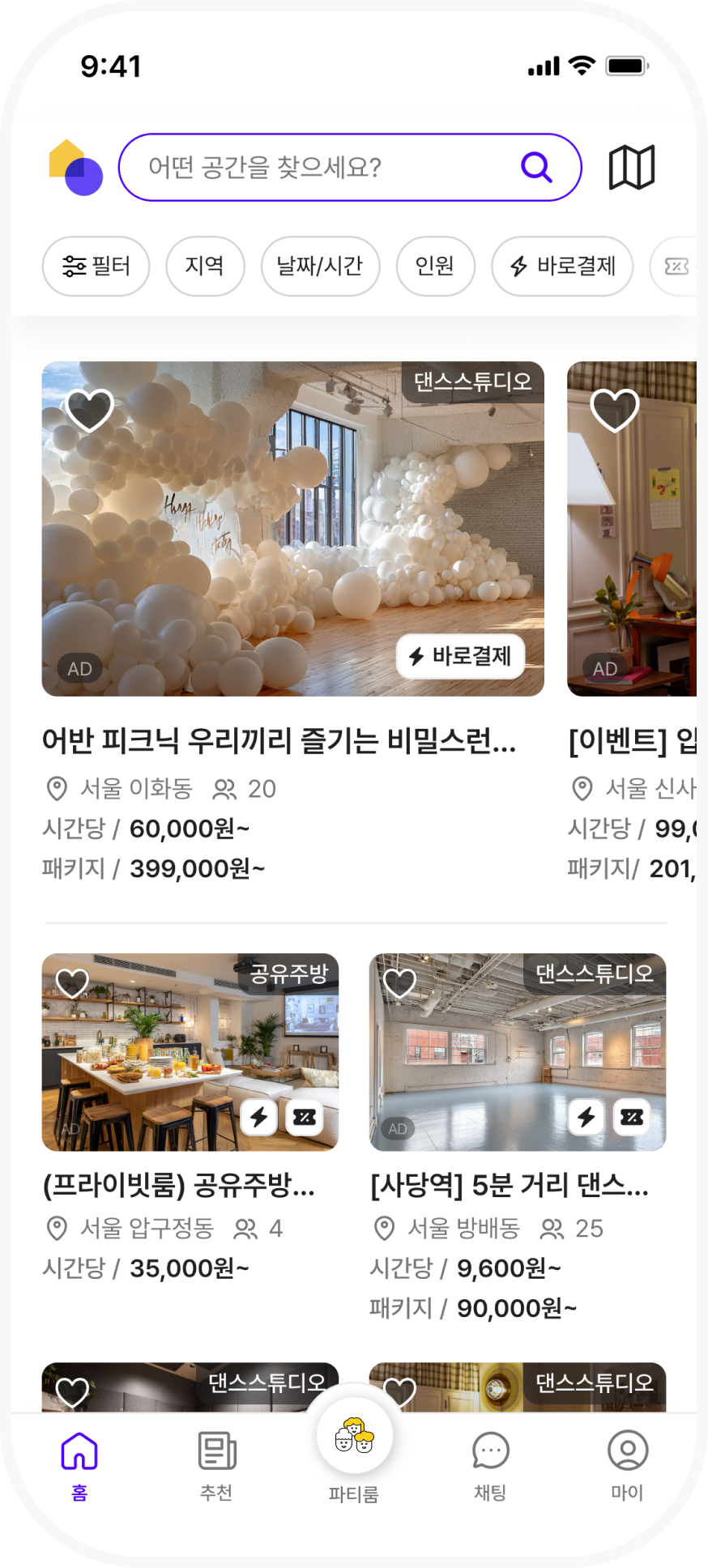Screen dimensions: 708x1568
Task: Choose the 날짜/시간 chip
Action: pos(320,266)
